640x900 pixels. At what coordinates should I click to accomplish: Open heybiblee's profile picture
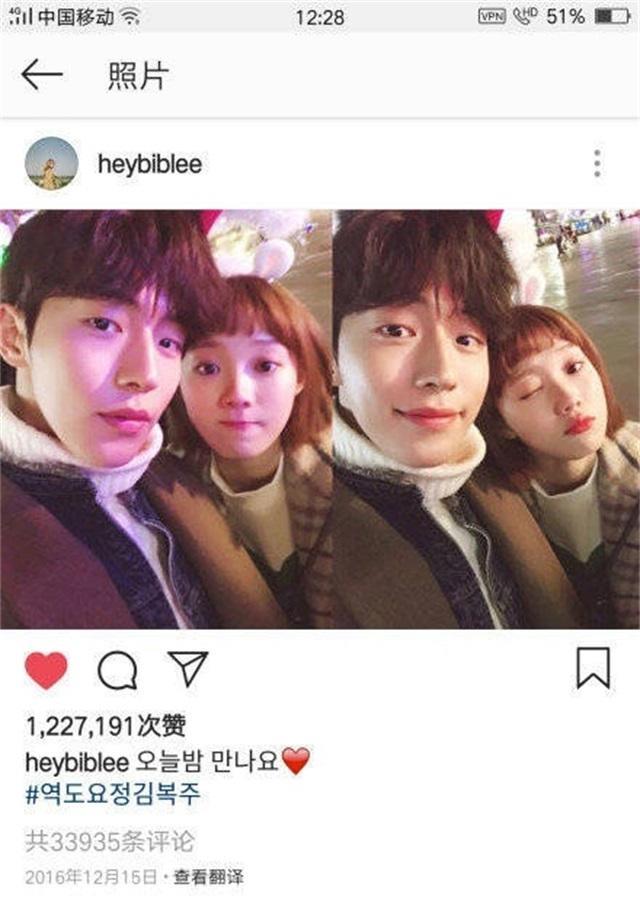(x=51, y=164)
